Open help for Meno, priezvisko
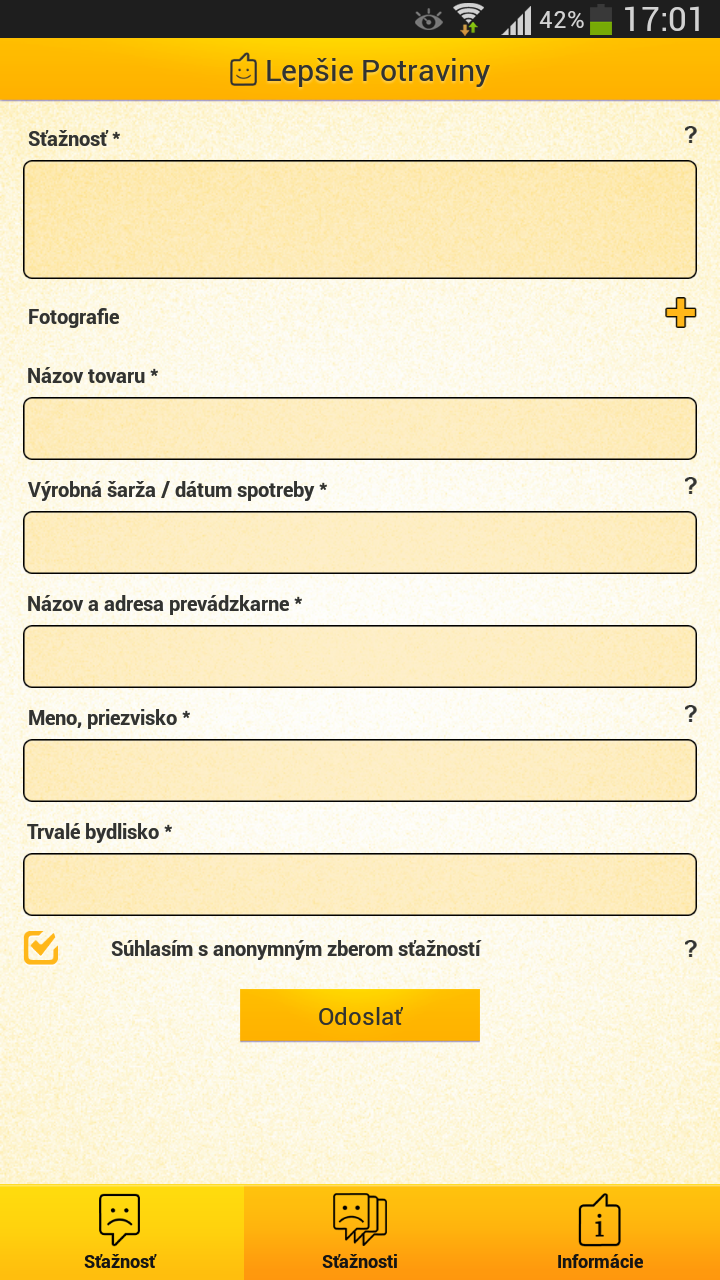The width and height of the screenshot is (720, 1280). [x=690, y=715]
